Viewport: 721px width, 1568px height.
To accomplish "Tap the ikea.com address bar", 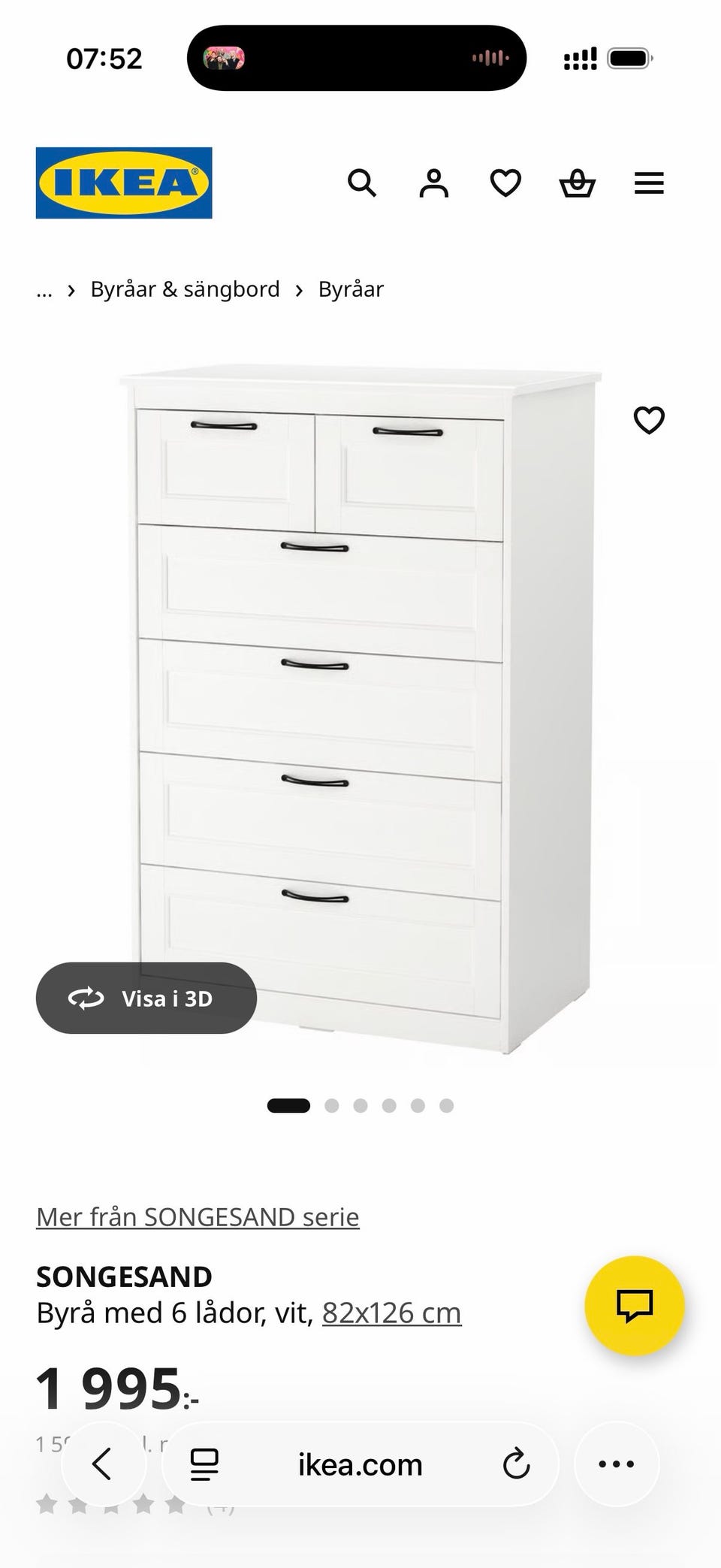I will [360, 1464].
